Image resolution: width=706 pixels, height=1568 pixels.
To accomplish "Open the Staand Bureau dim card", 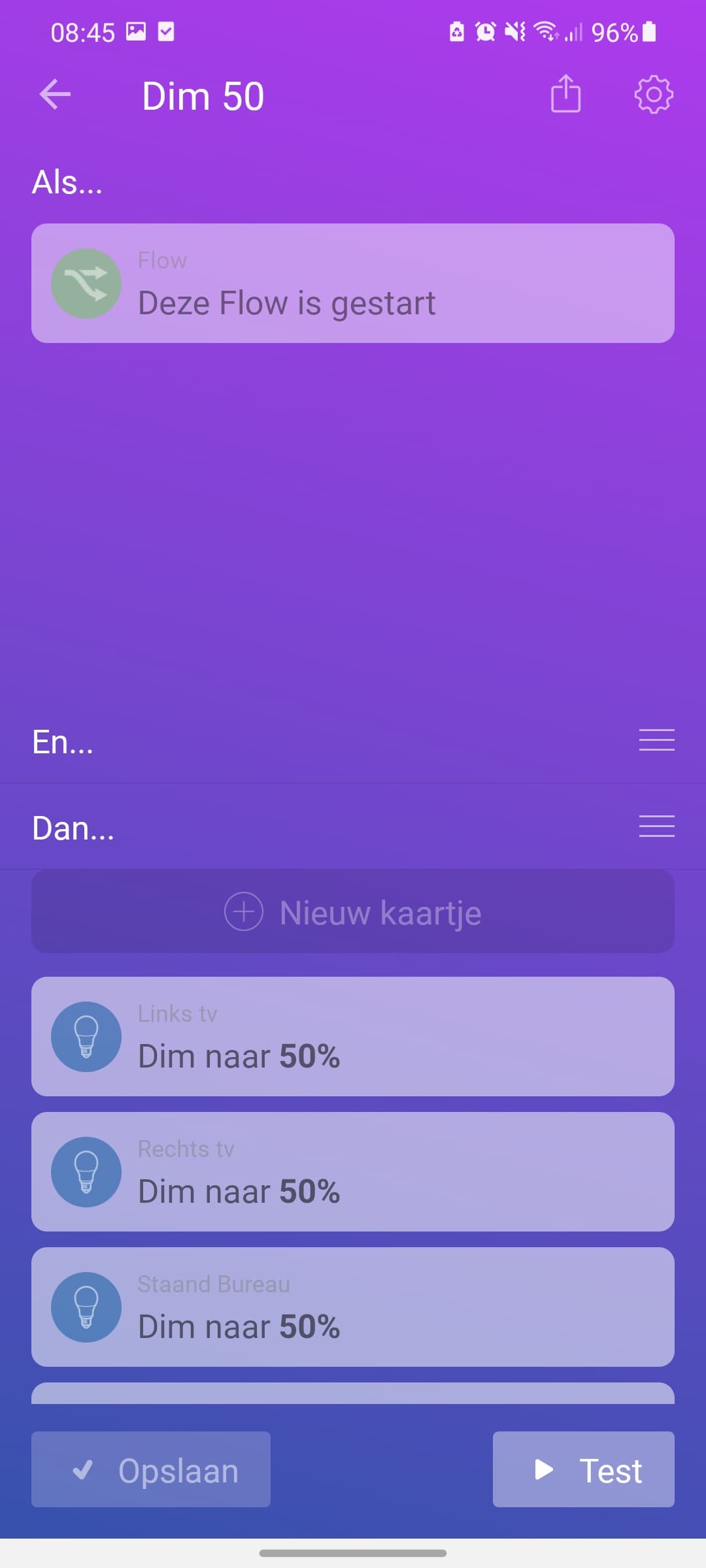I will click(353, 1307).
